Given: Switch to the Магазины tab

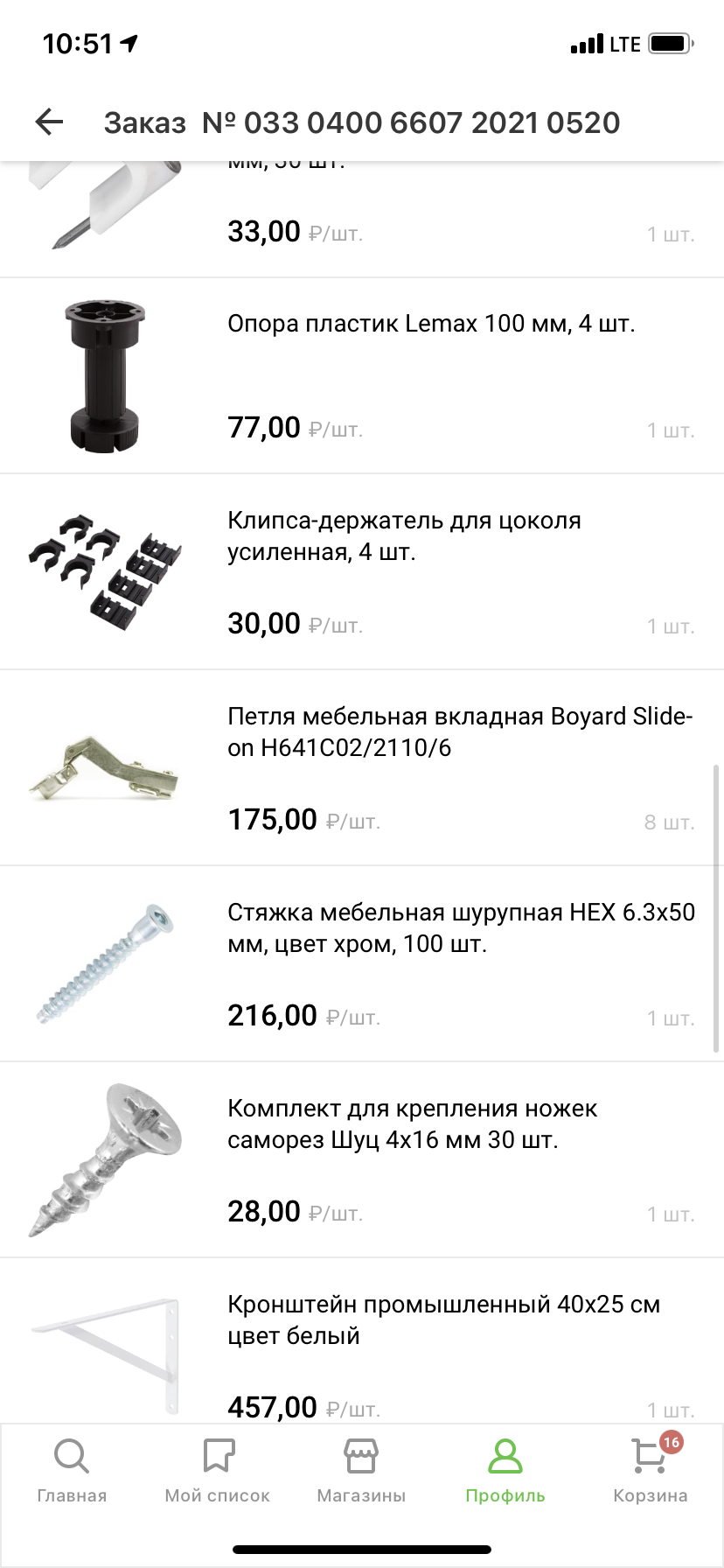Looking at the screenshot, I should (x=361, y=1470).
